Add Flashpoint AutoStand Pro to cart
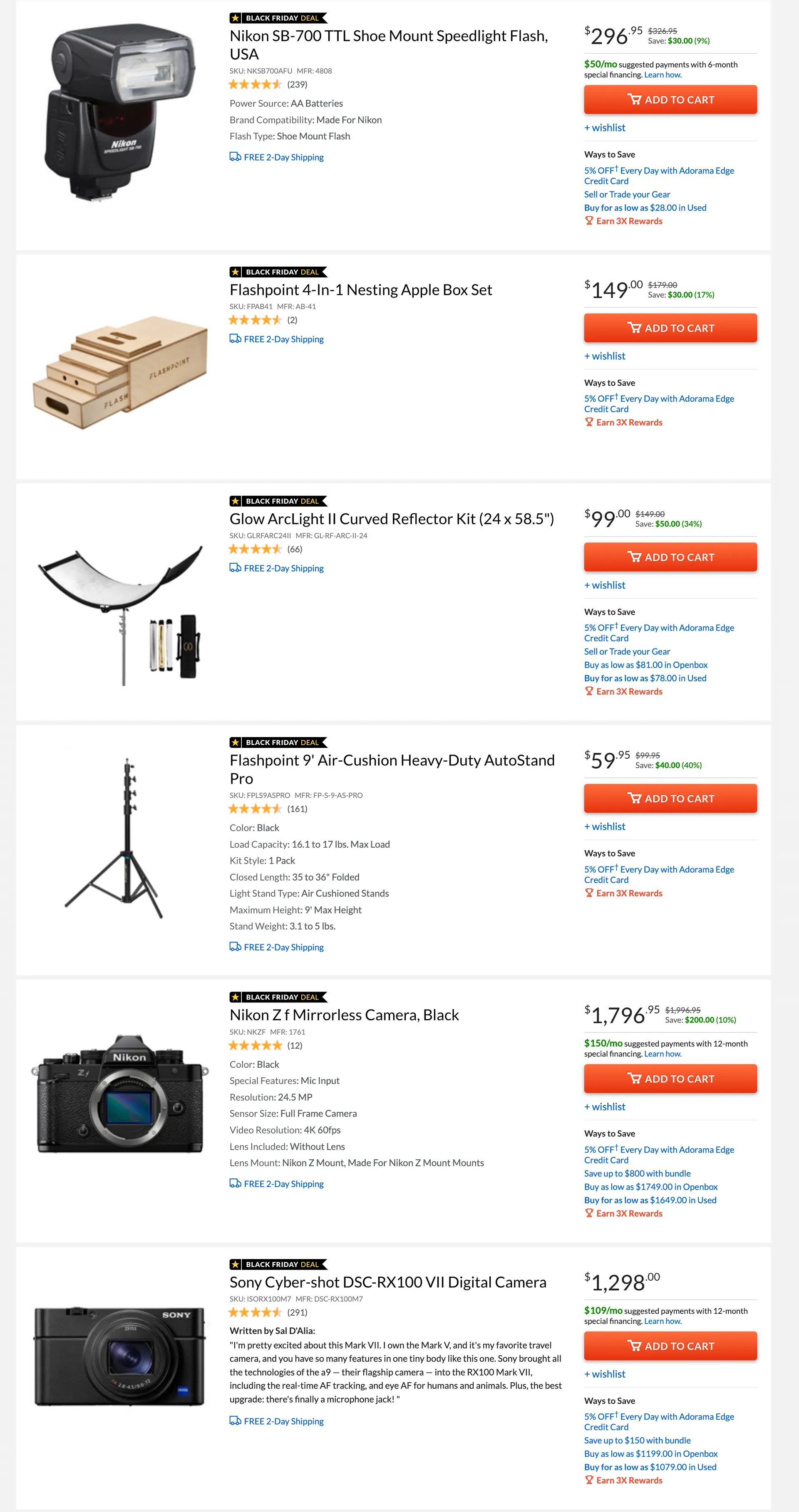 click(x=670, y=798)
